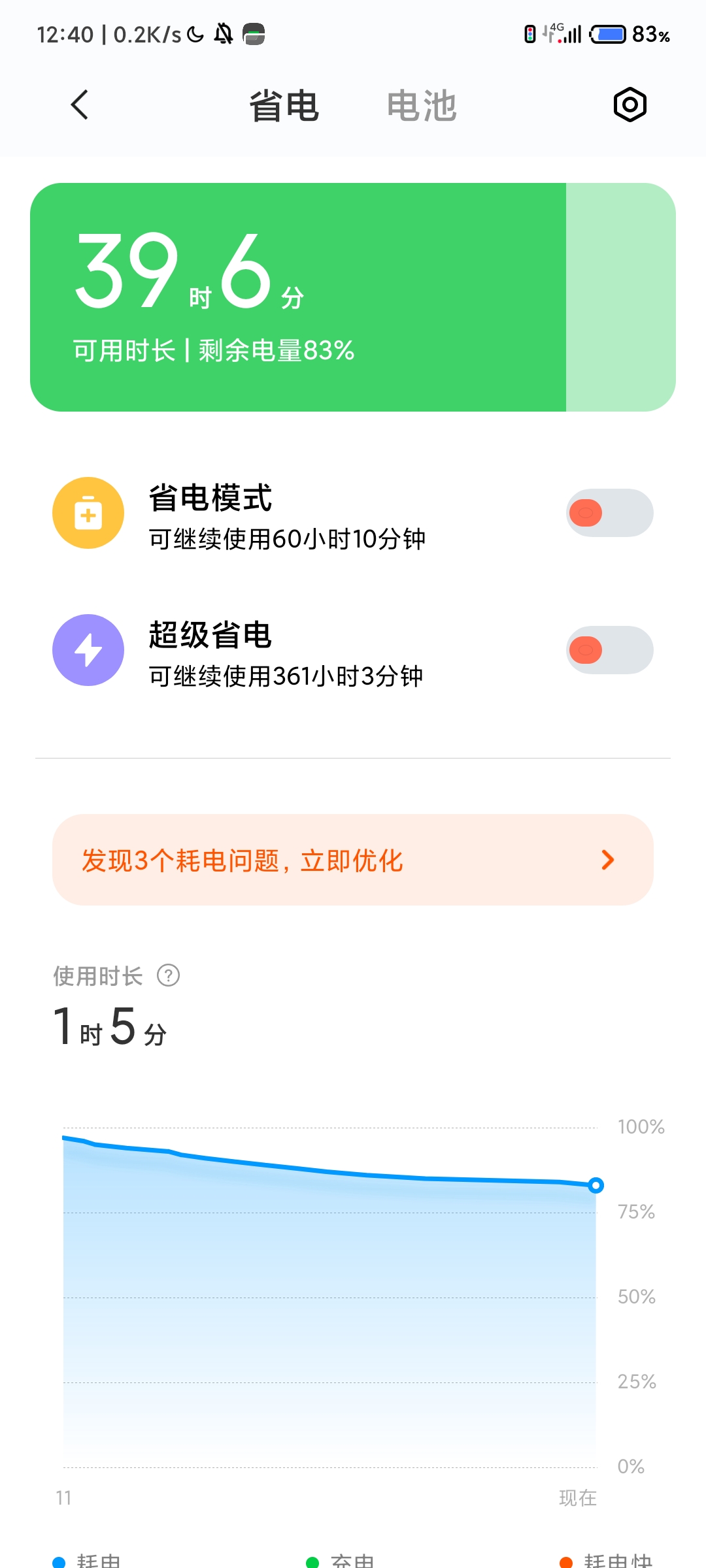Open battery settings gear icon
Viewport: 706px width, 1568px height.
click(630, 105)
